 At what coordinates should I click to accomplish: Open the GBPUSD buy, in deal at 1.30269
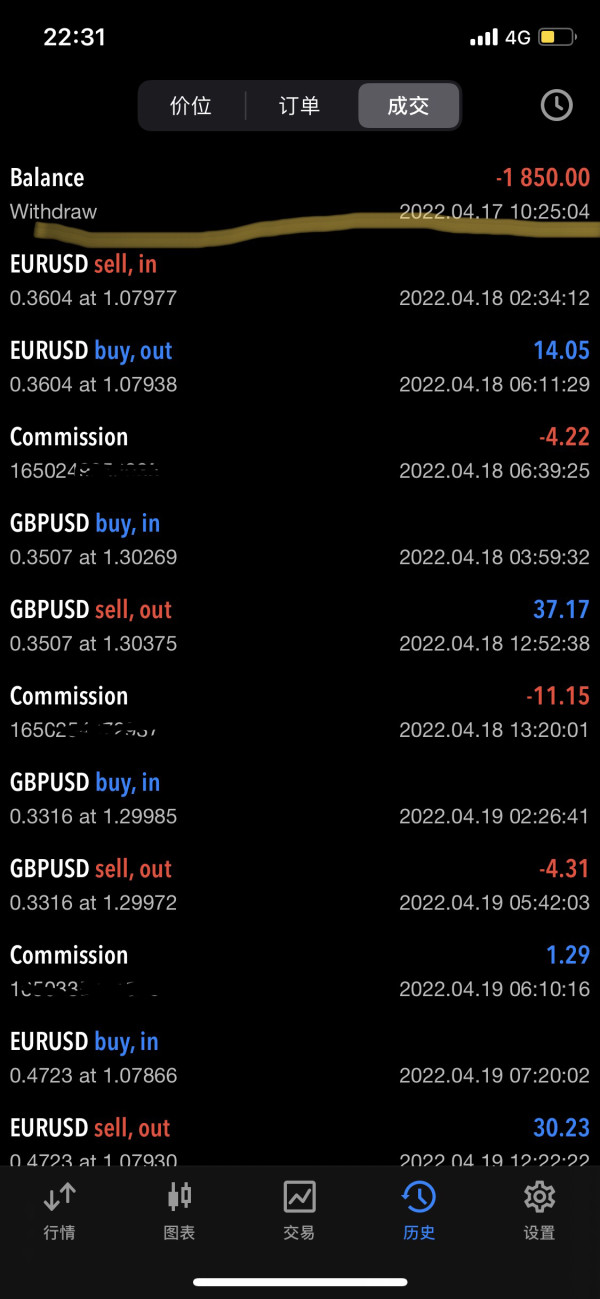[x=300, y=539]
